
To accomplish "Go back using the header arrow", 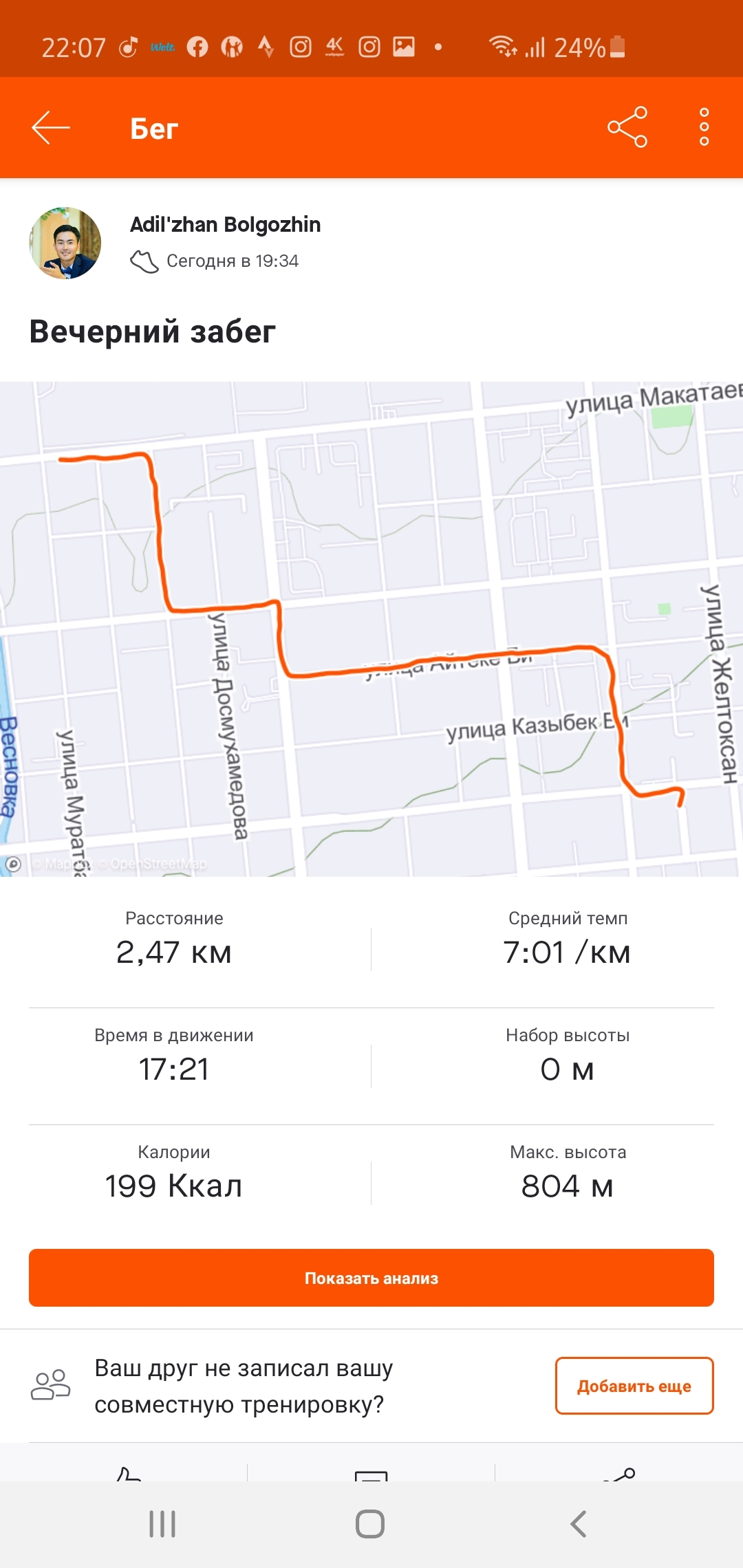I will (51, 128).
